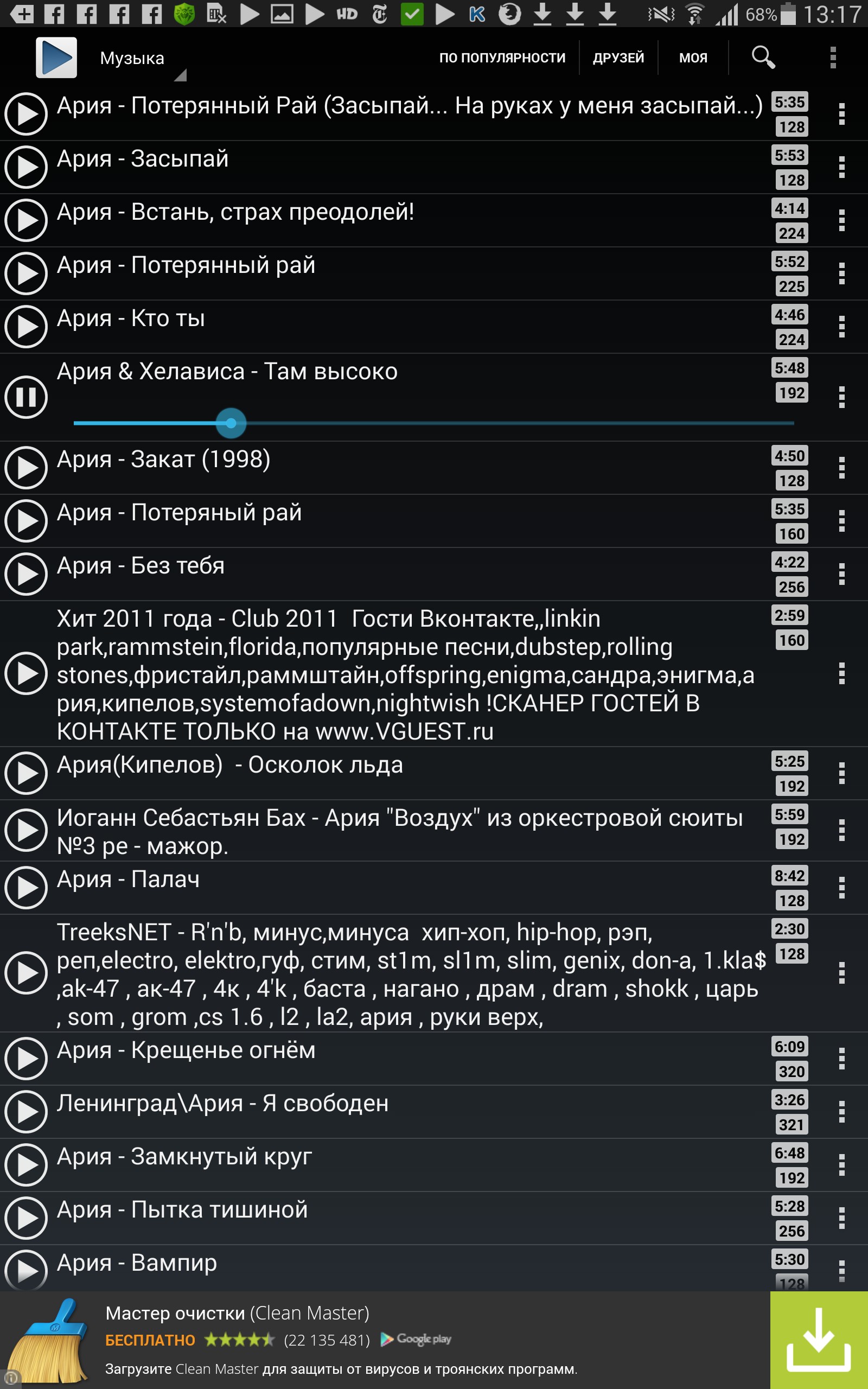Play Ария - Встань, страх преодолей!
868x1389 pixels.
click(26, 220)
